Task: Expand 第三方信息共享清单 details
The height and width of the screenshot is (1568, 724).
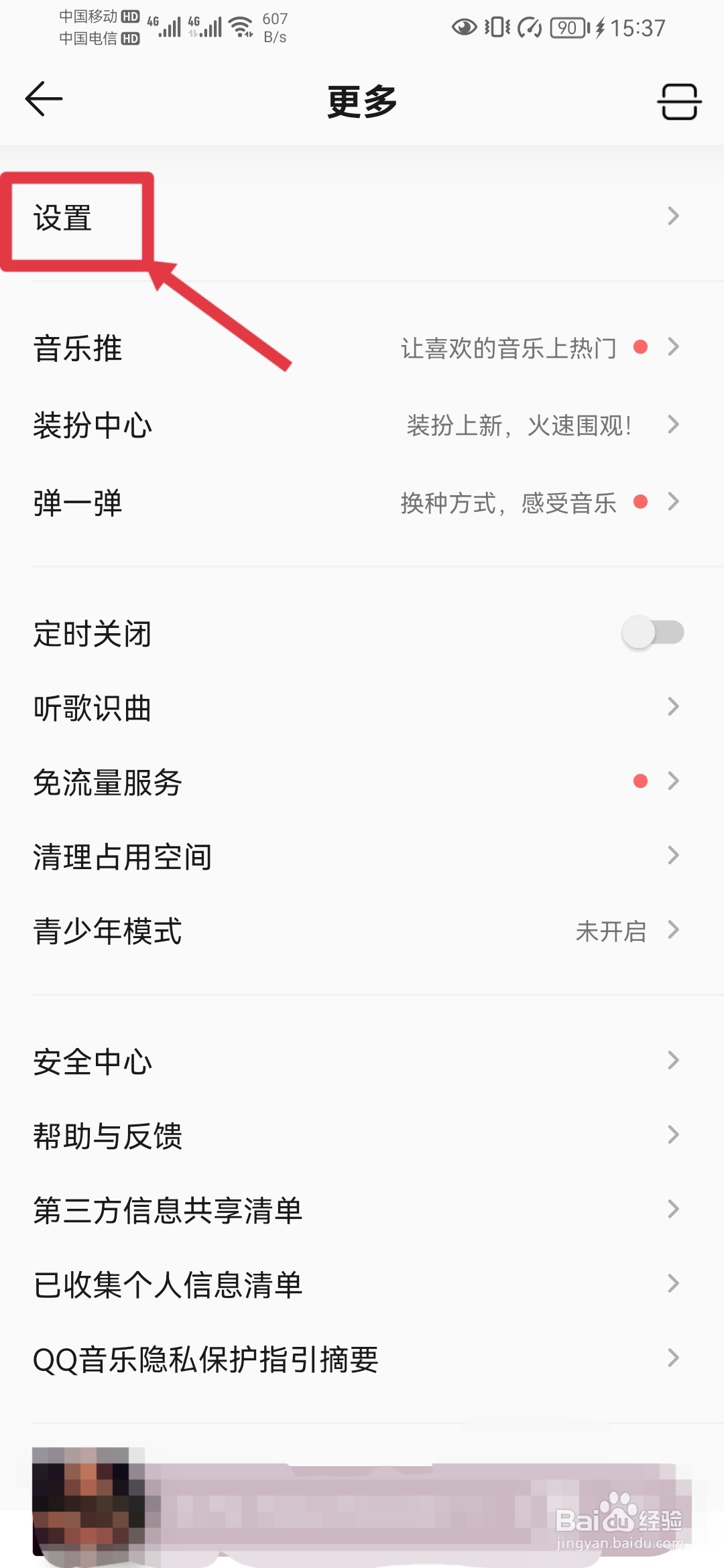Action: (168, 1210)
